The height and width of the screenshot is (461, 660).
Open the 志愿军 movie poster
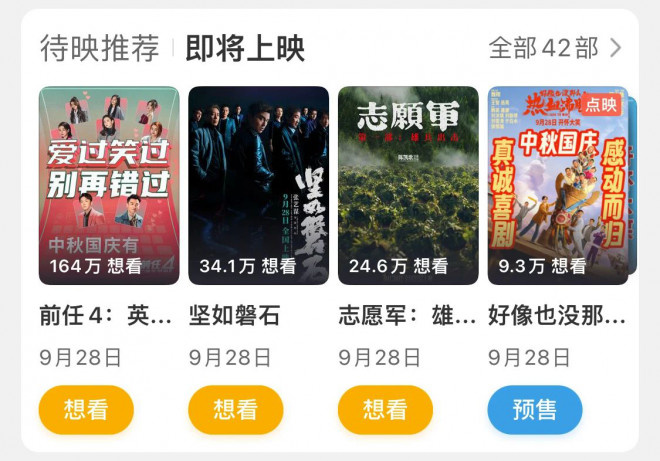[408, 185]
